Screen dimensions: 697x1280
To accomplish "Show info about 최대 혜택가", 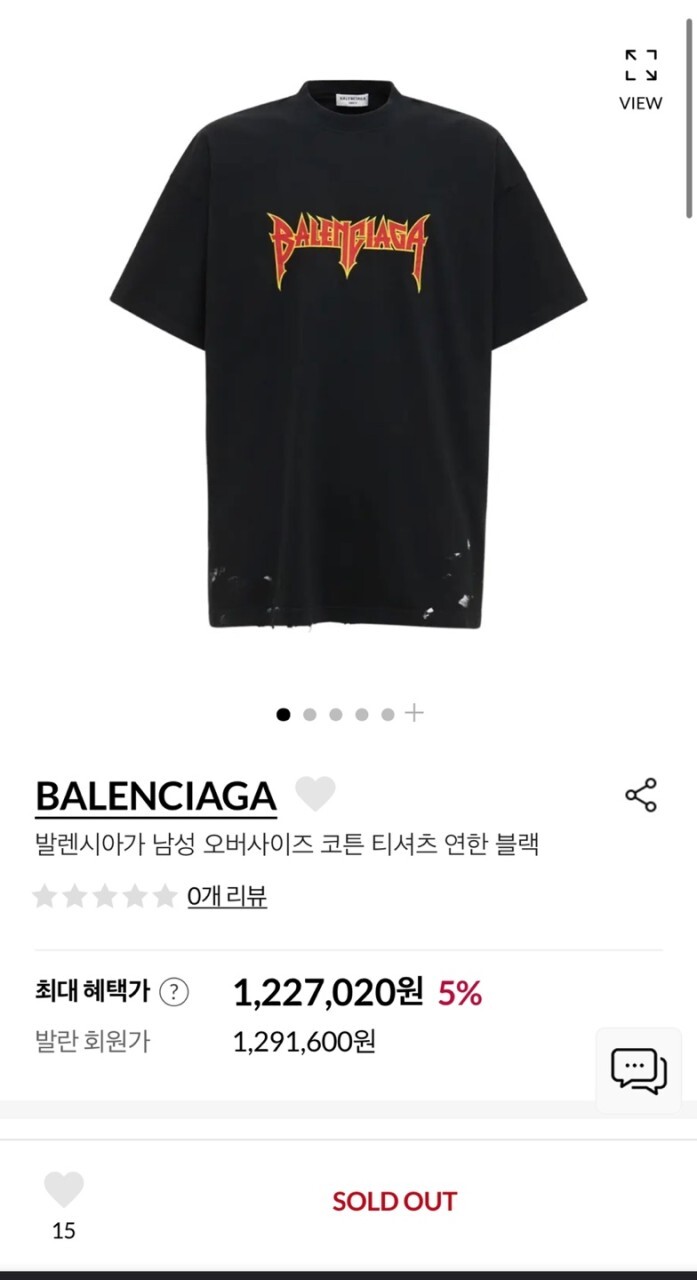I will (x=174, y=992).
